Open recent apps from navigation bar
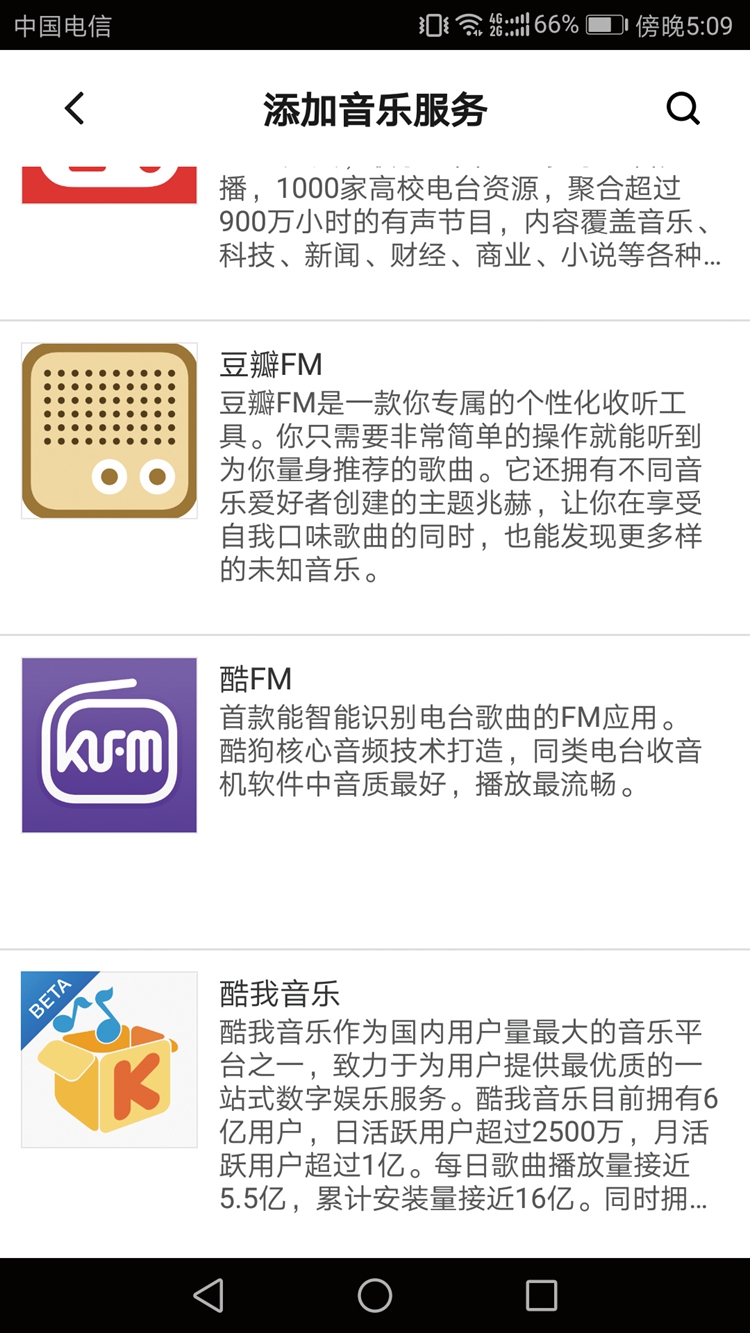 541,1296
